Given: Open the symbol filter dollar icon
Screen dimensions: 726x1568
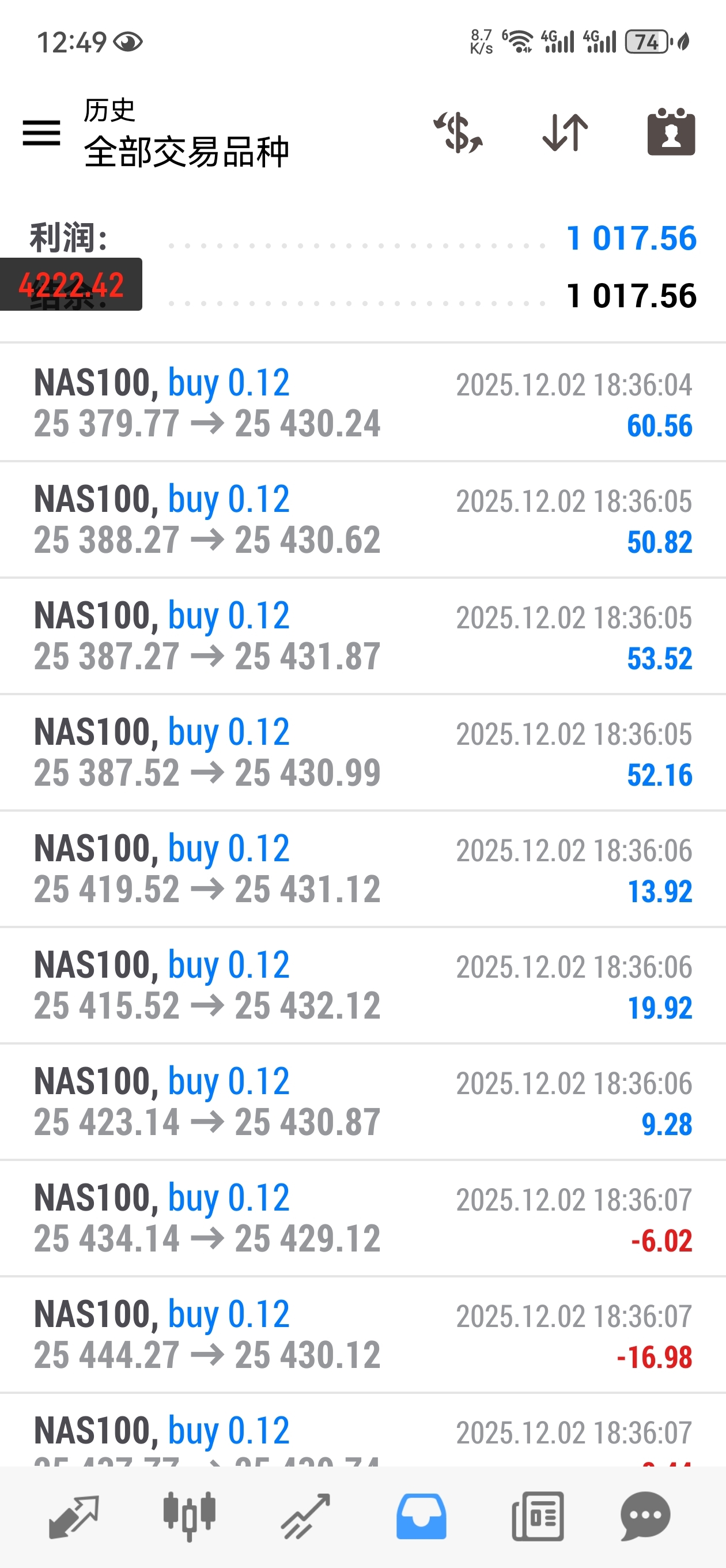Looking at the screenshot, I should [458, 133].
